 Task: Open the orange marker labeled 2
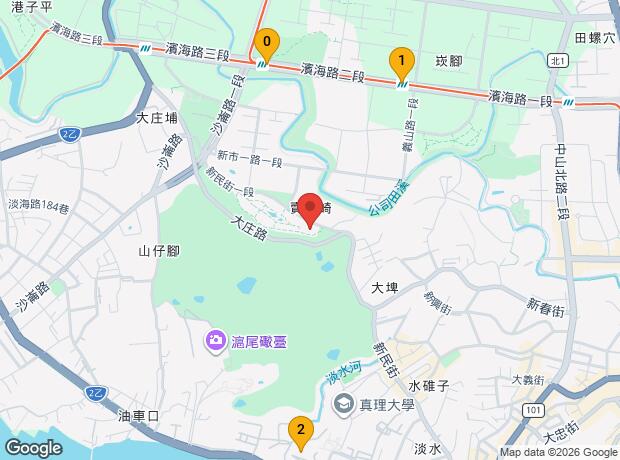pyautogui.click(x=299, y=431)
